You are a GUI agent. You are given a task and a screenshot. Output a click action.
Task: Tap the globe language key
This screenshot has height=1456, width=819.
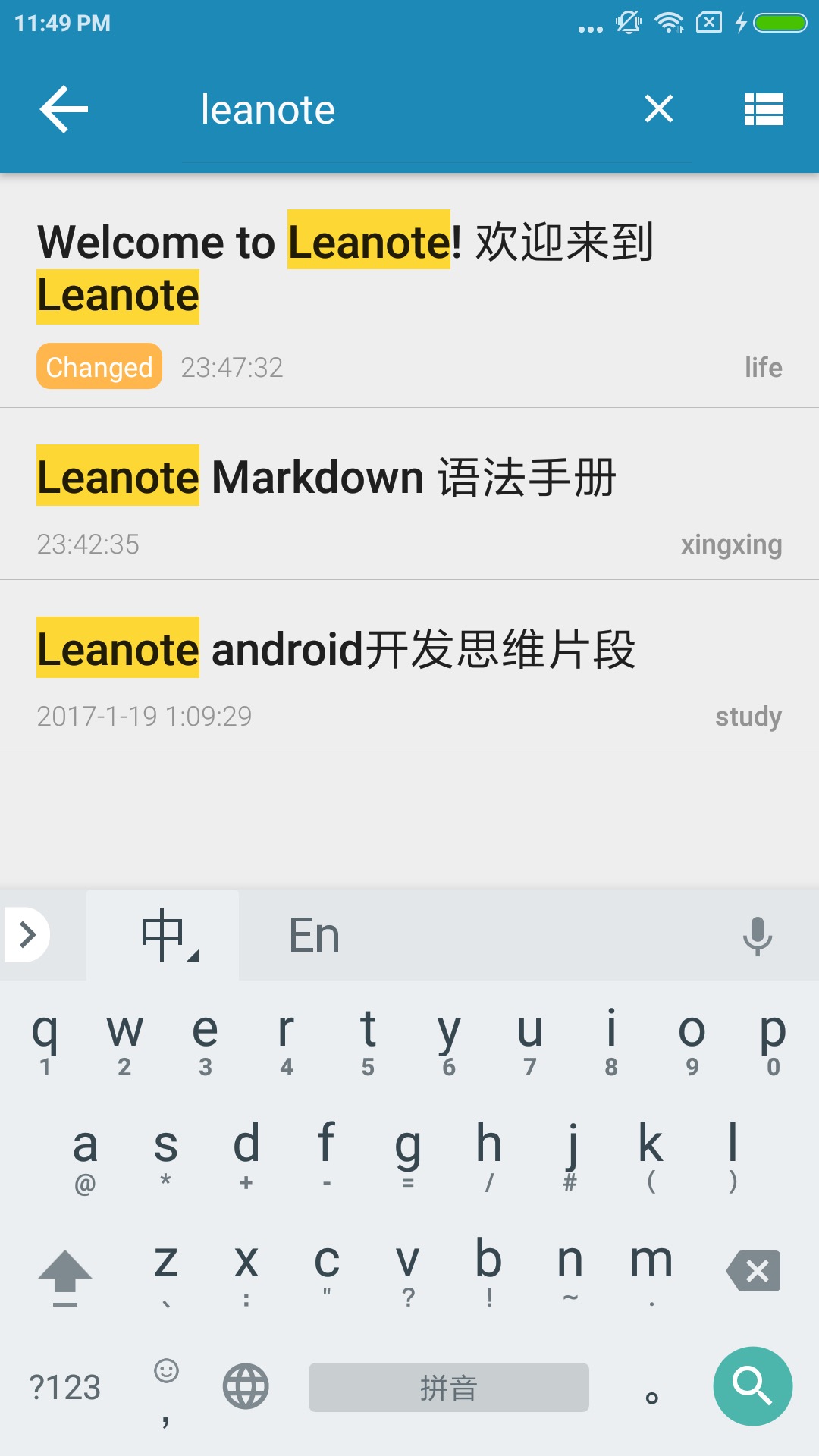click(246, 1386)
